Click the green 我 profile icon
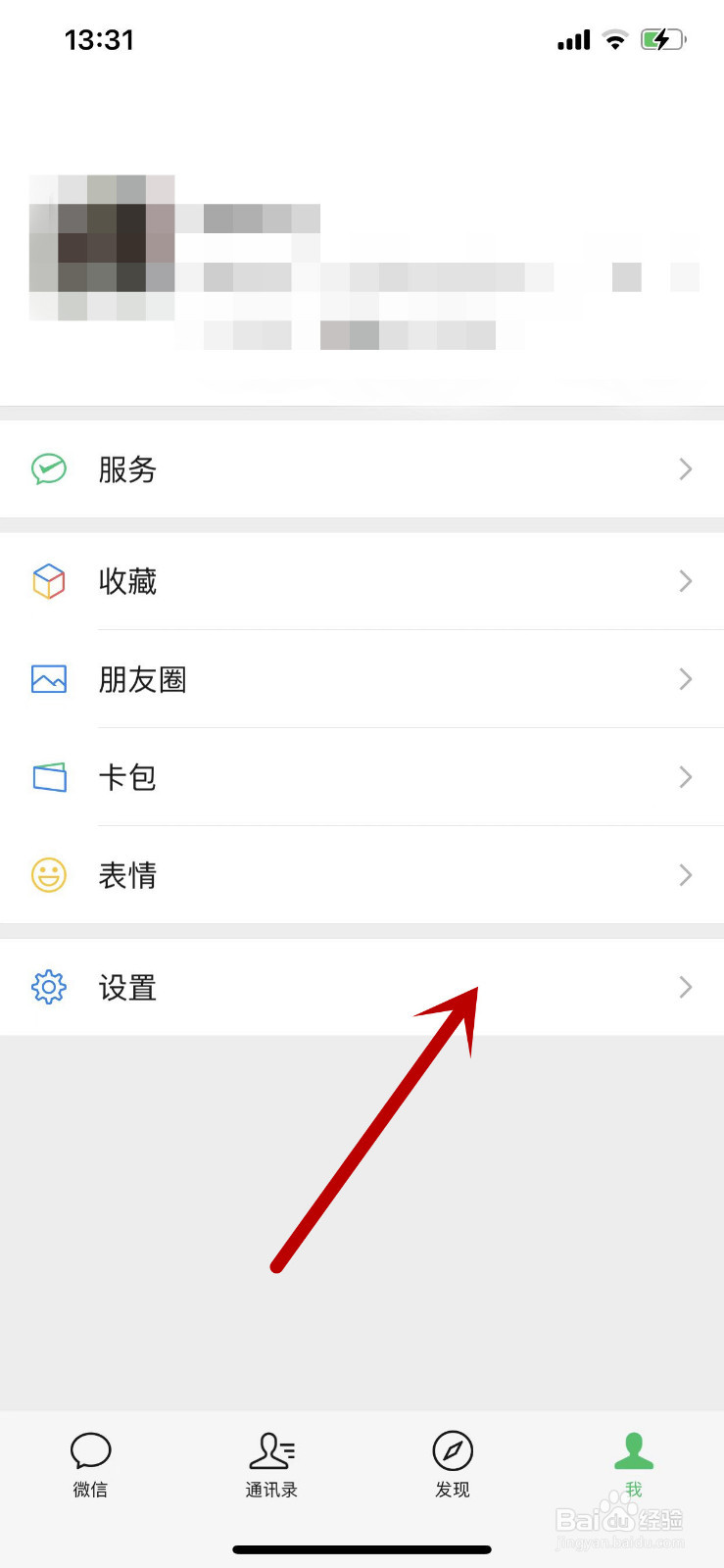 (632, 1450)
